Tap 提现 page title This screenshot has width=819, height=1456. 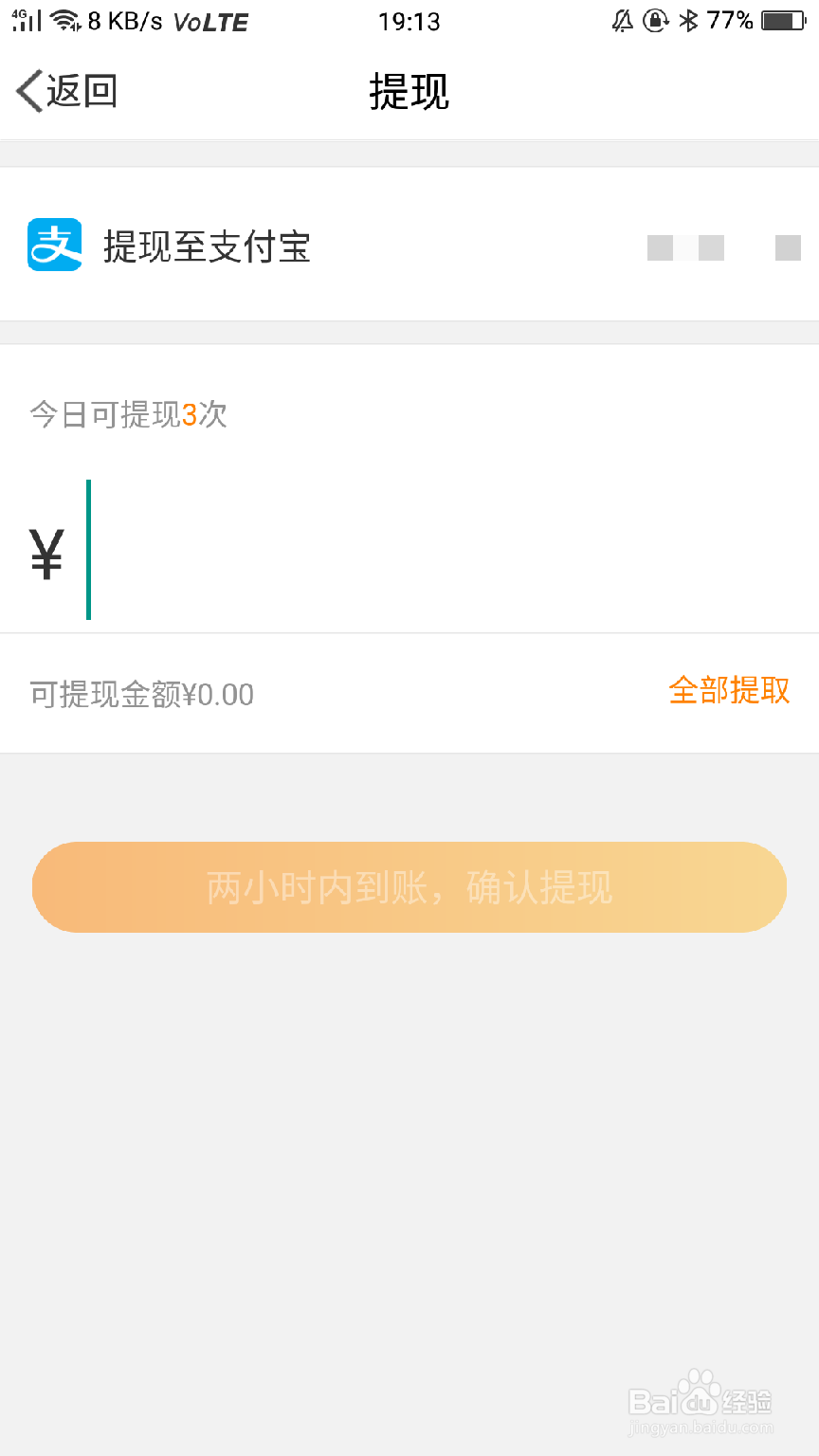coord(409,92)
